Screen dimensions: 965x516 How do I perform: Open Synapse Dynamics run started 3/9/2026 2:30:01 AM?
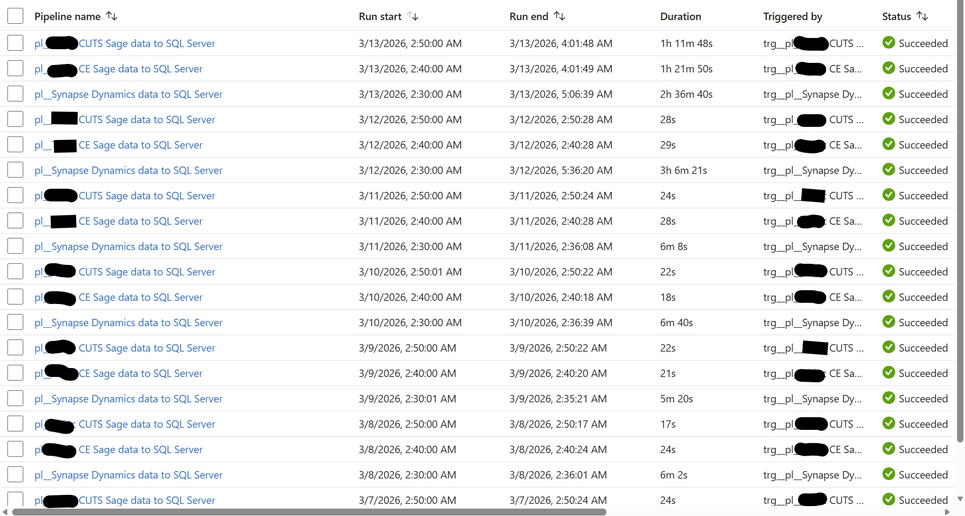point(128,399)
